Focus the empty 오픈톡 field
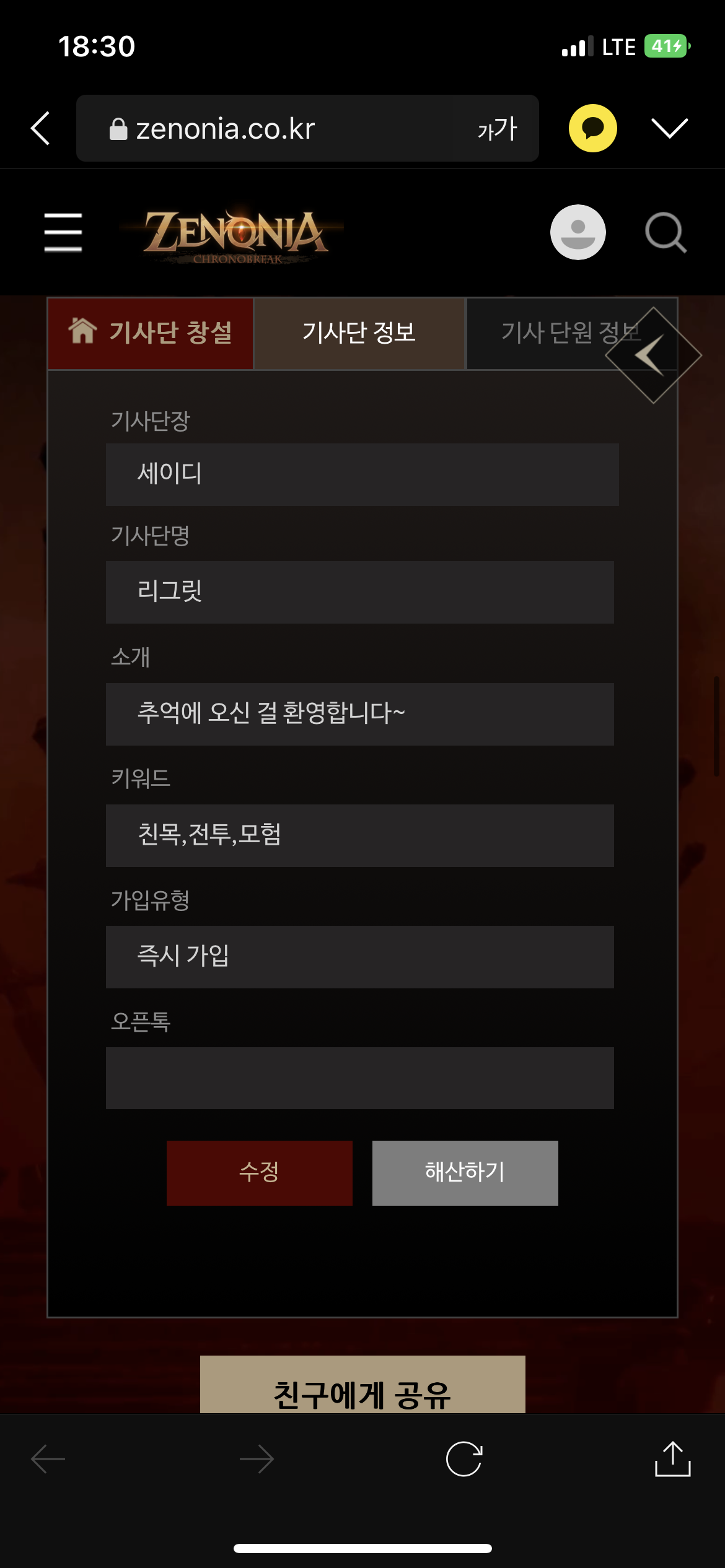This screenshot has width=725, height=1568. (359, 1078)
